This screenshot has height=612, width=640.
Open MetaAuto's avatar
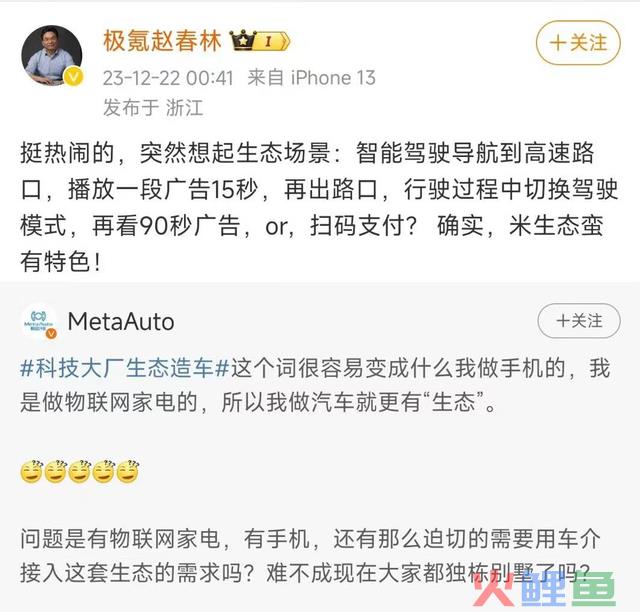click(38, 321)
